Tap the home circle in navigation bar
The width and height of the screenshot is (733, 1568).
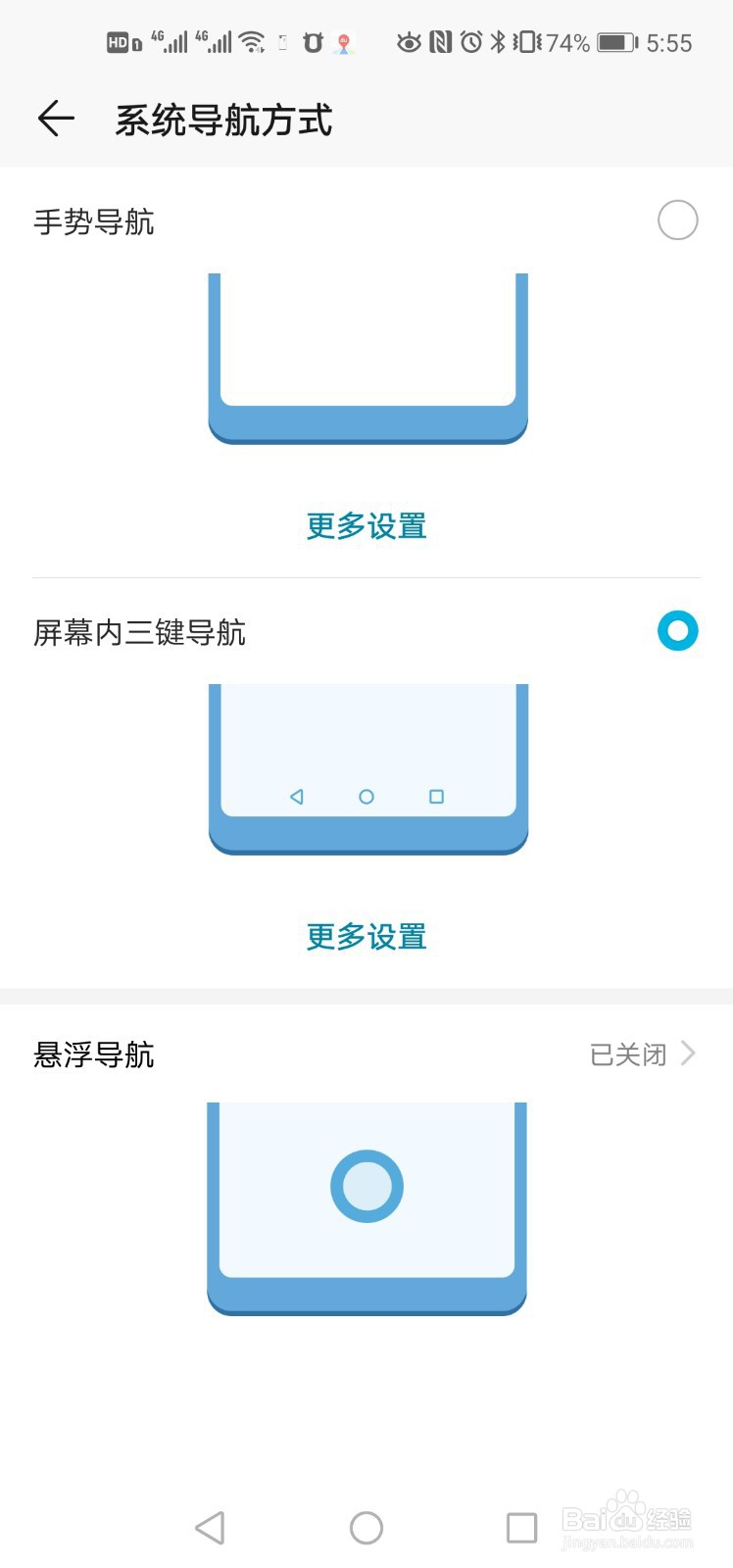coord(366,1526)
